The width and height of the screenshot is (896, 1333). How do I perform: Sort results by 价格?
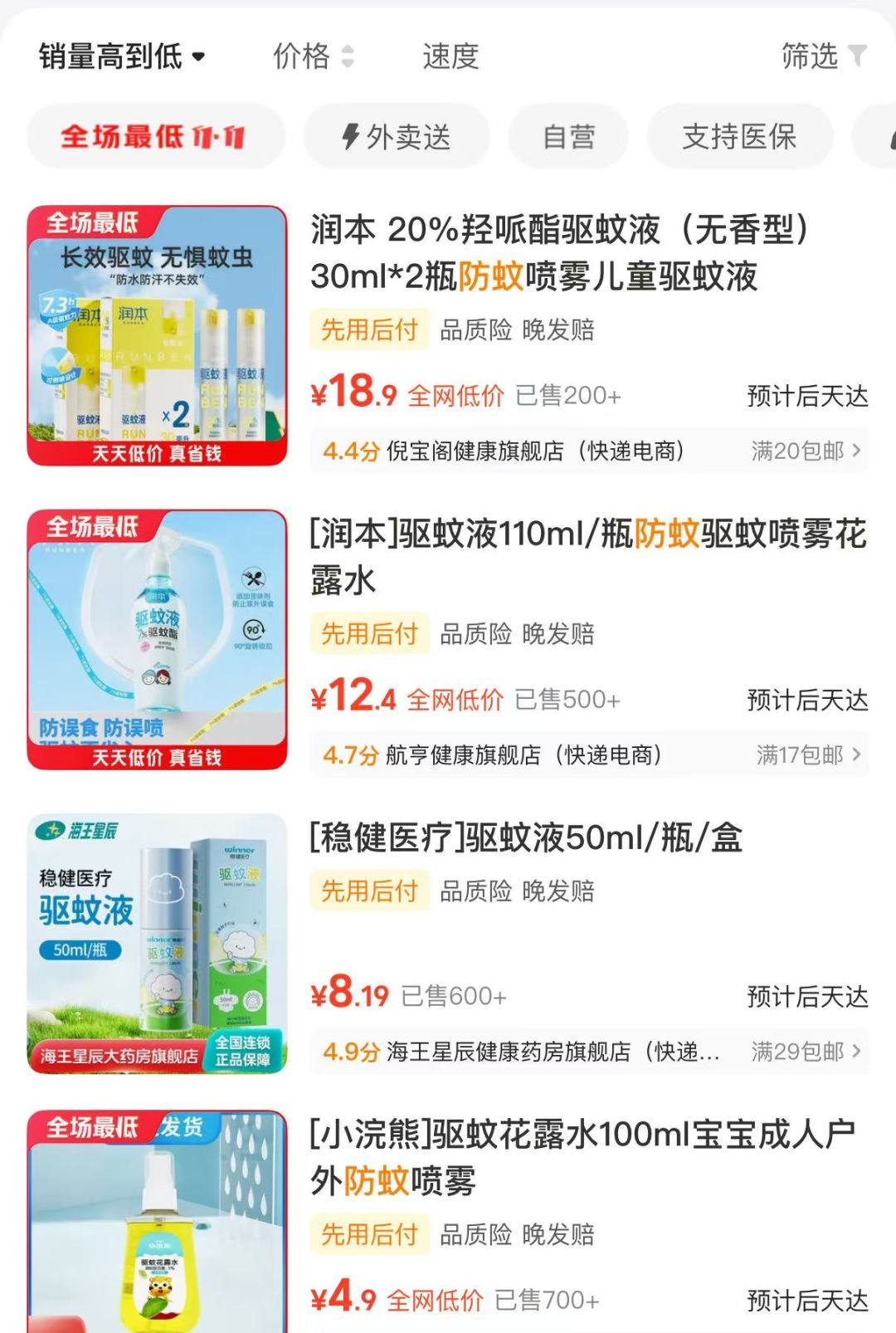313,56
